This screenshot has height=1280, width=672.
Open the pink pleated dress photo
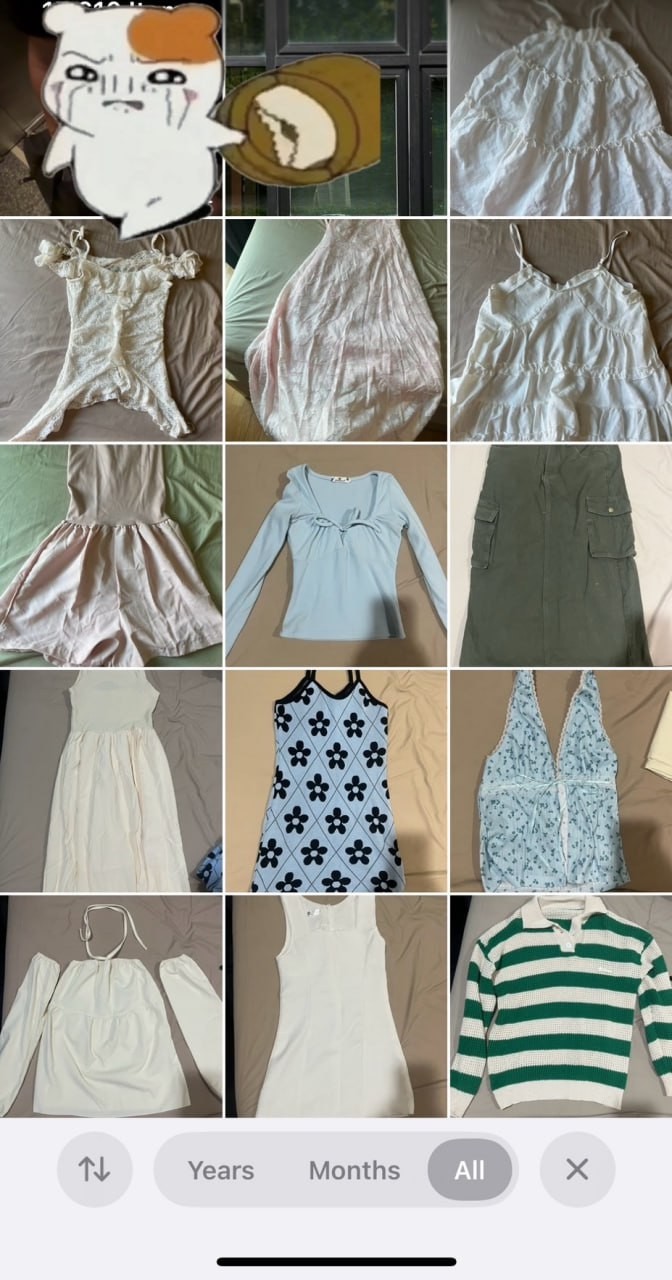point(335,331)
